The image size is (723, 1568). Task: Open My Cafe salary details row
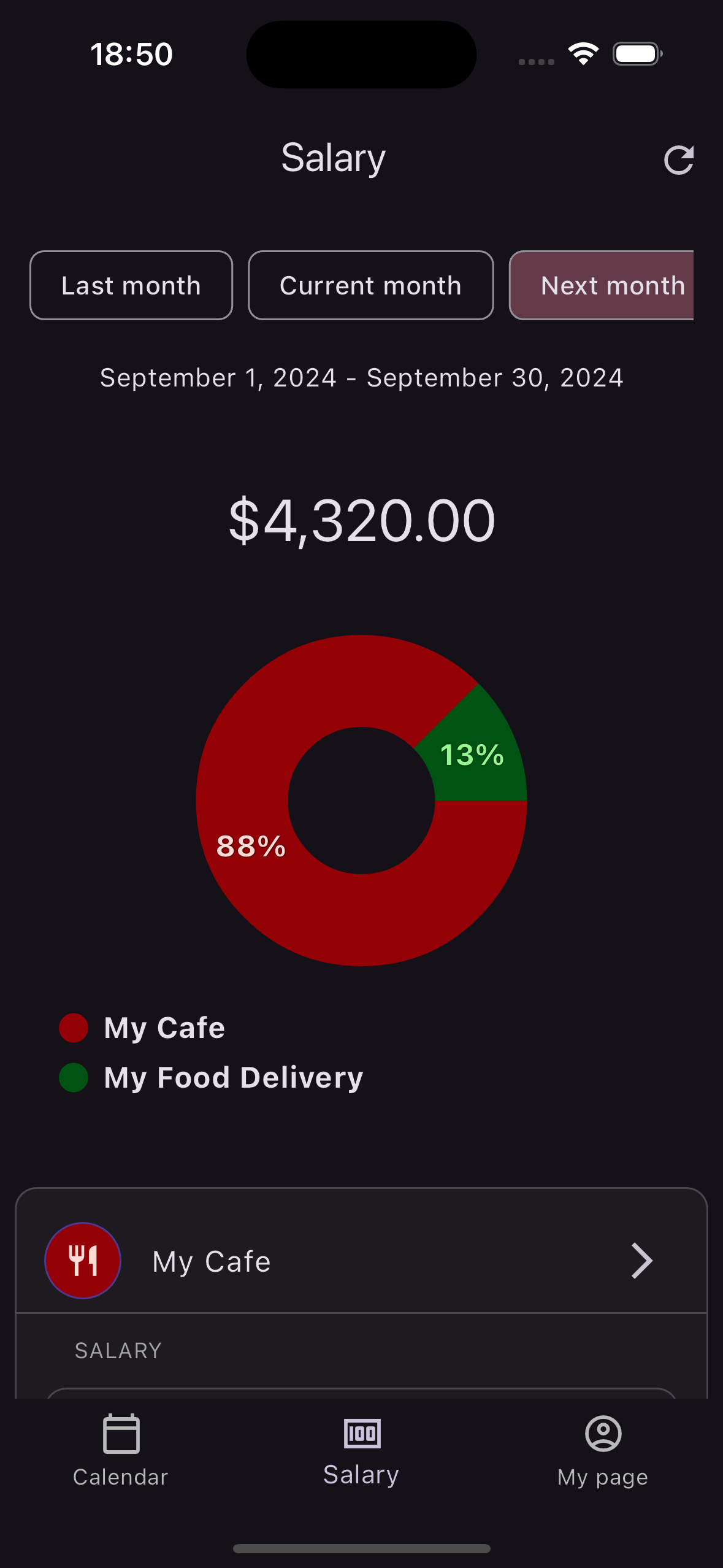(361, 1261)
